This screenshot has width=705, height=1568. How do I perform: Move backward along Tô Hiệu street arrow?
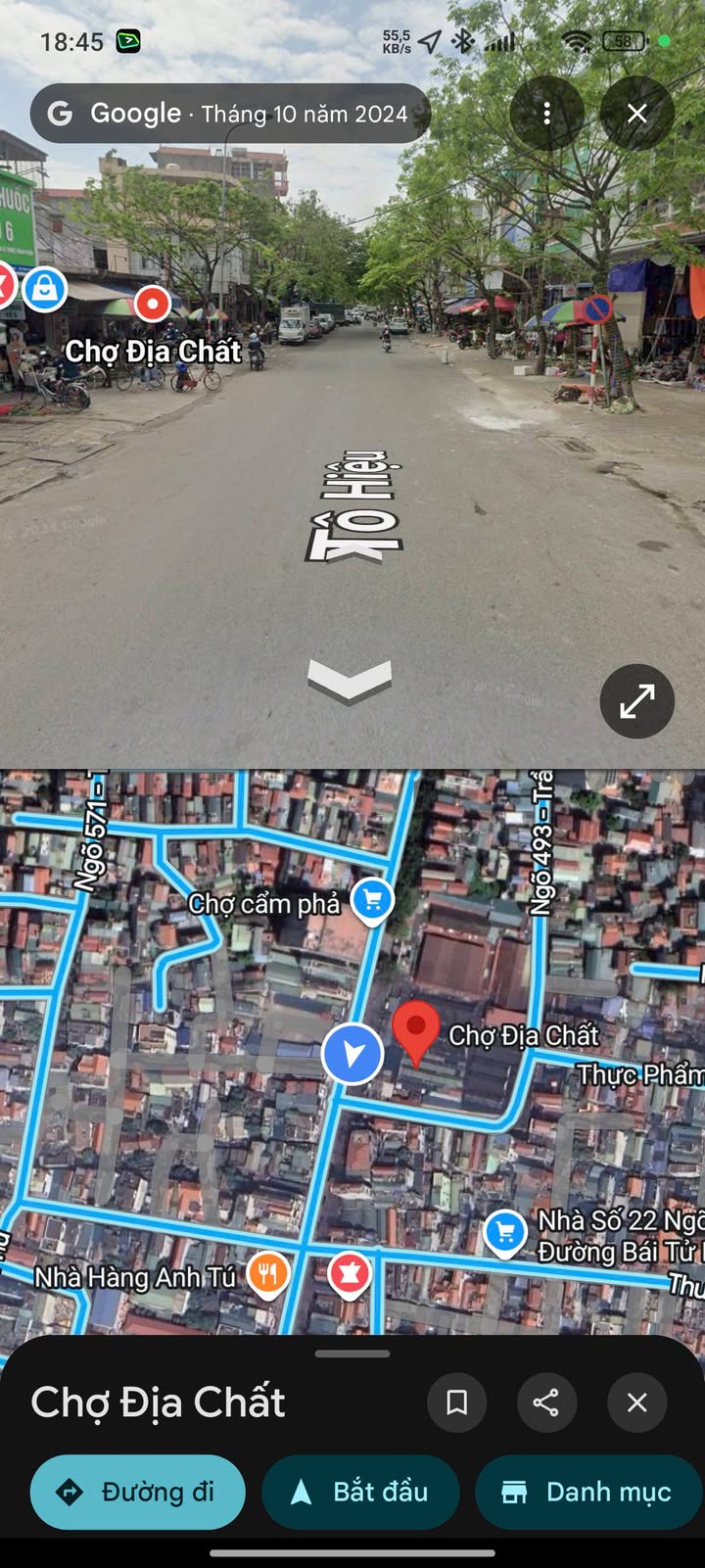[x=350, y=681]
